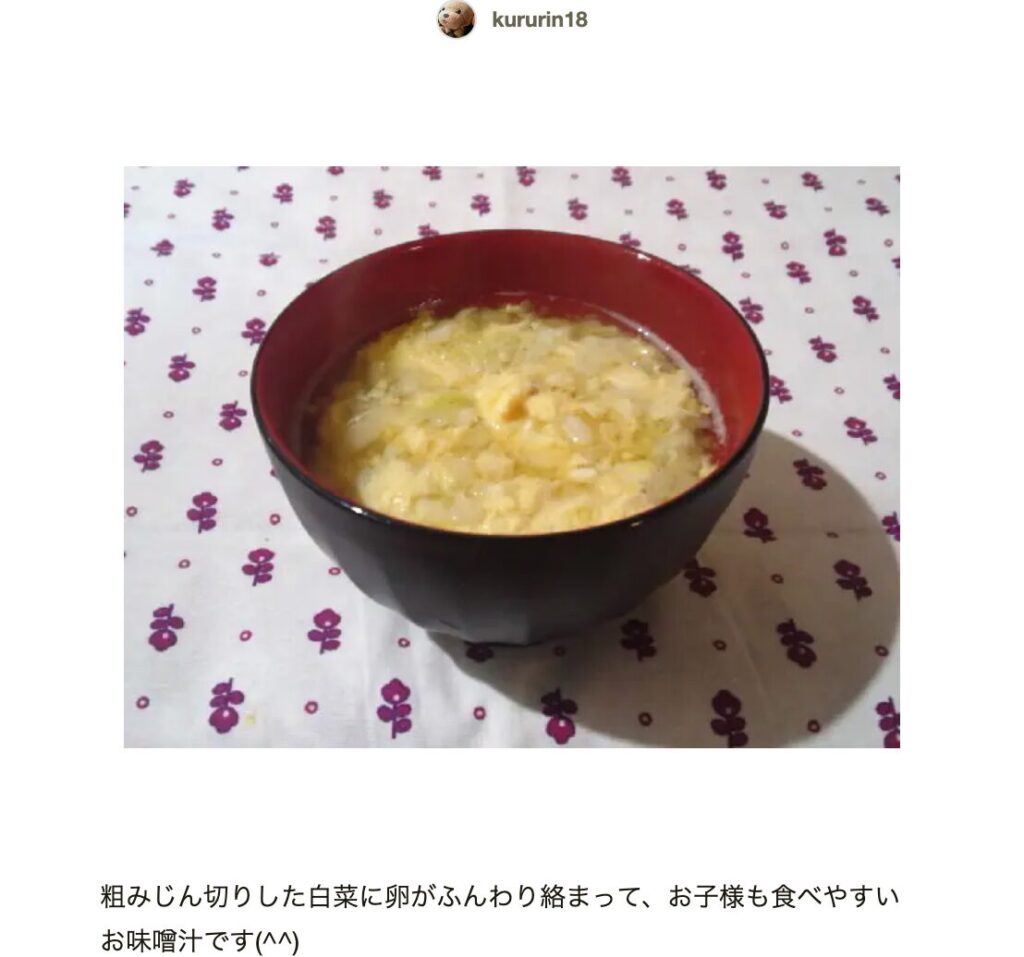Viewport: 1024px width, 957px height.
Task: Open the miso soup recipe photo
Action: click(x=511, y=456)
